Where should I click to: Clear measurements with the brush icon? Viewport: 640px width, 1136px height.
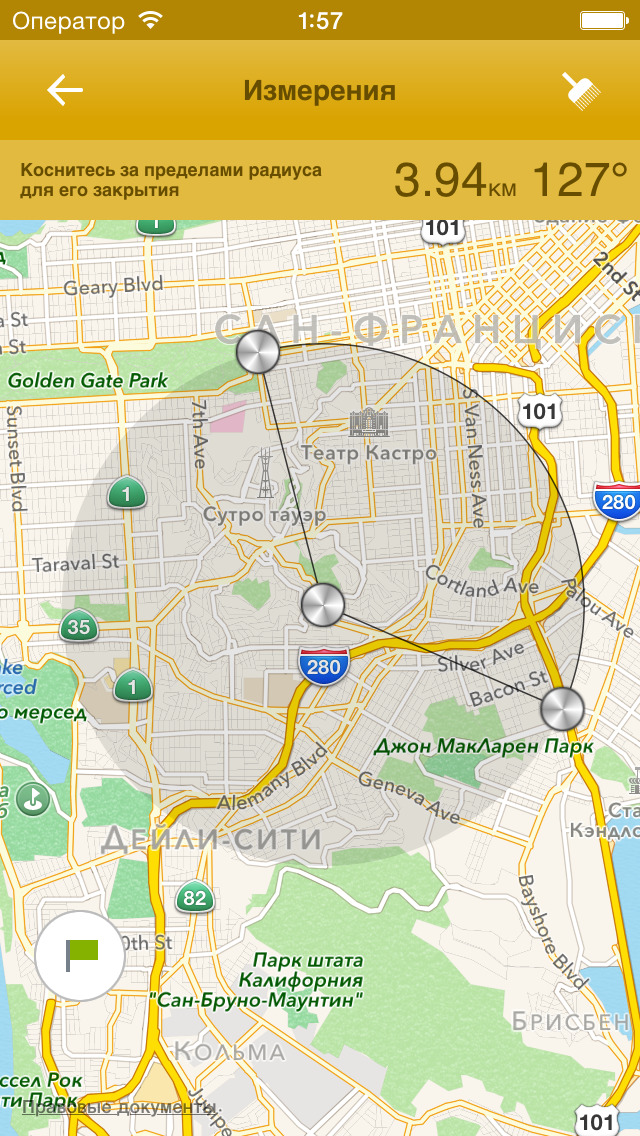pyautogui.click(x=581, y=91)
